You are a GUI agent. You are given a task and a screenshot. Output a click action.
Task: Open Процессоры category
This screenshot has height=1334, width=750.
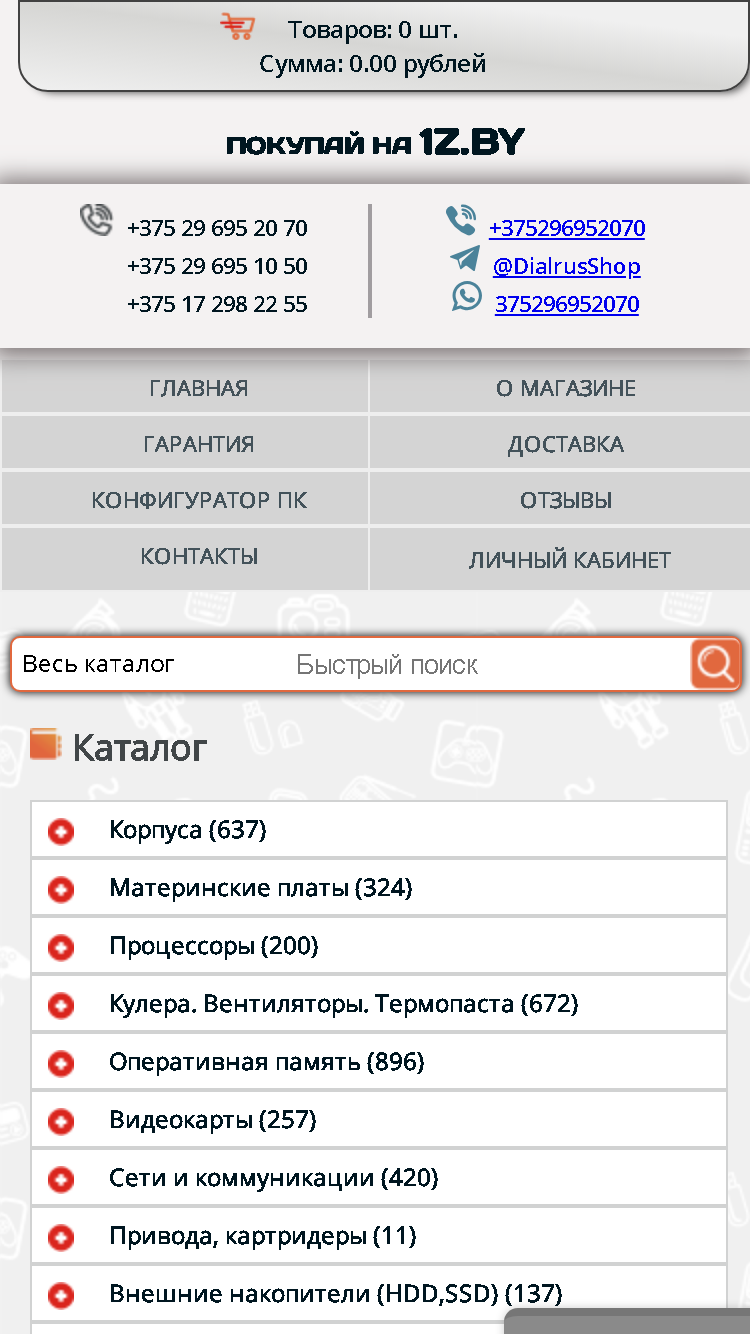tap(213, 946)
